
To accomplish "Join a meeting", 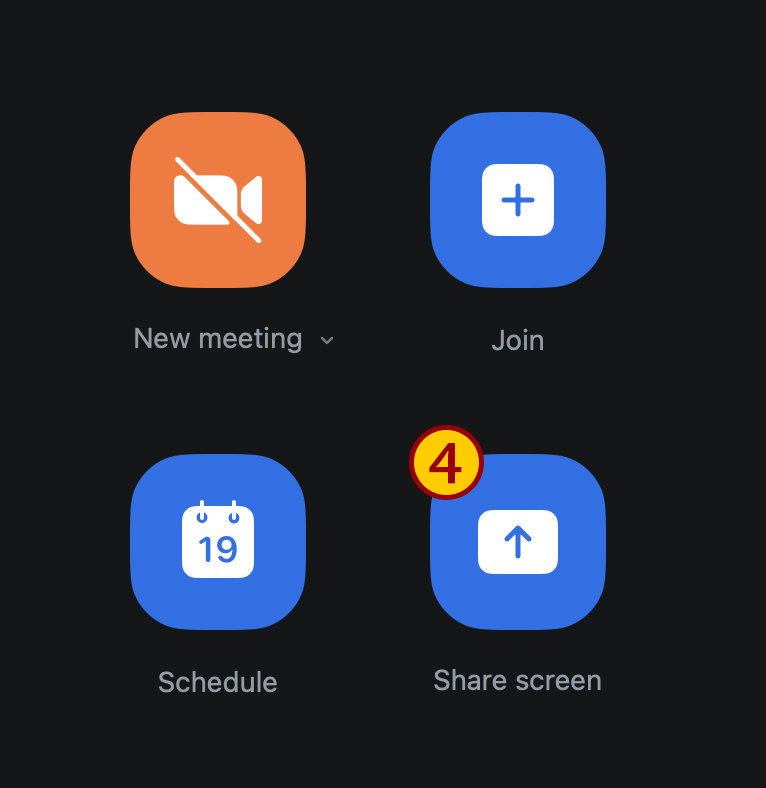I will tap(517, 200).
